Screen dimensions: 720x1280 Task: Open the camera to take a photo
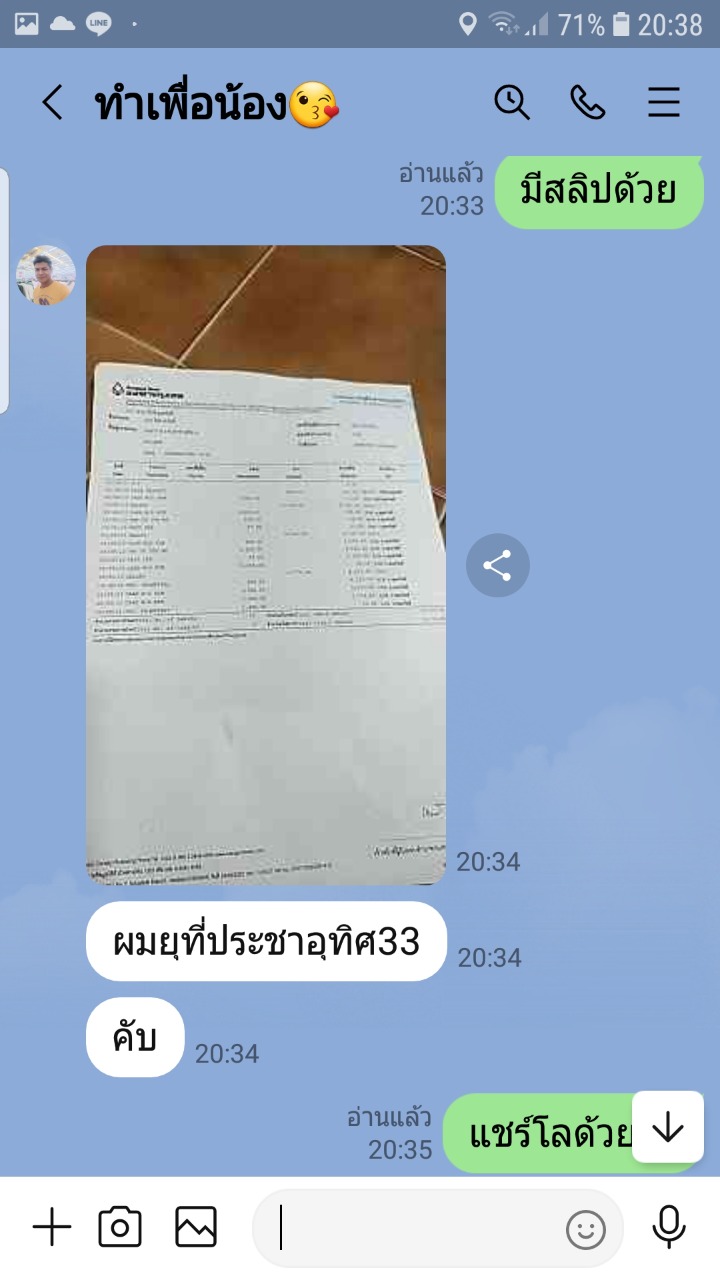(120, 1227)
